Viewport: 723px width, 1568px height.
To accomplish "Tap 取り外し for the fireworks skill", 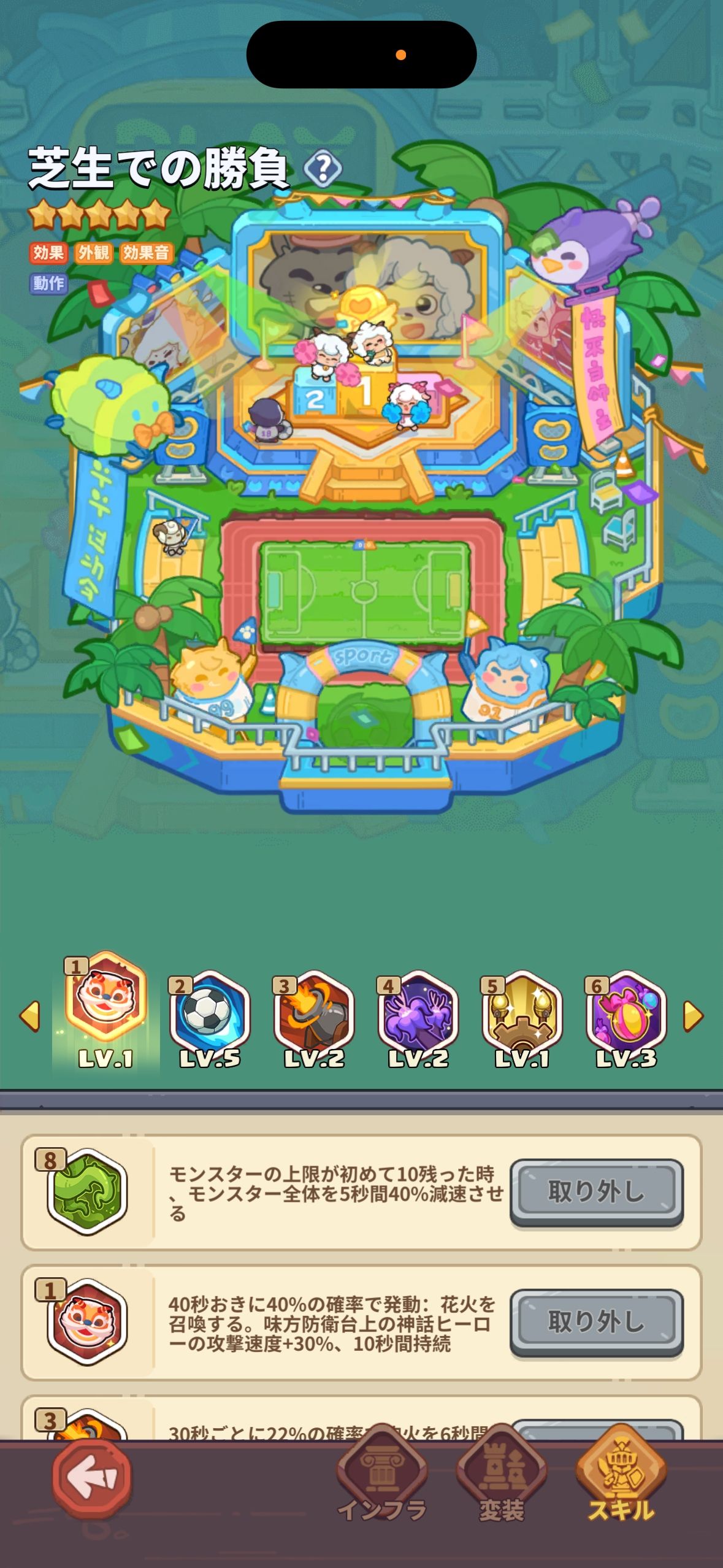I will pyautogui.click(x=596, y=1322).
